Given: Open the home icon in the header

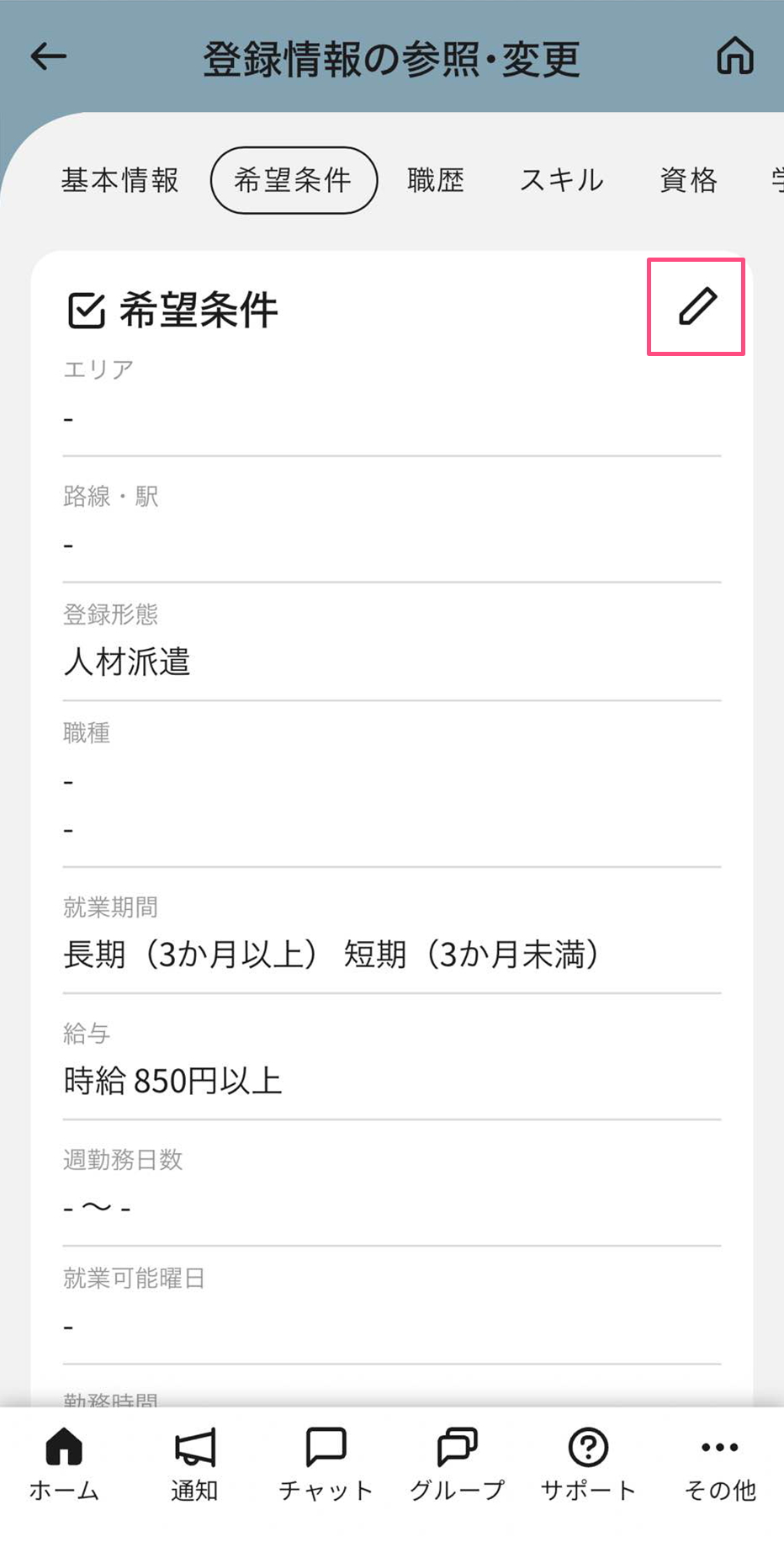Looking at the screenshot, I should 734,56.
